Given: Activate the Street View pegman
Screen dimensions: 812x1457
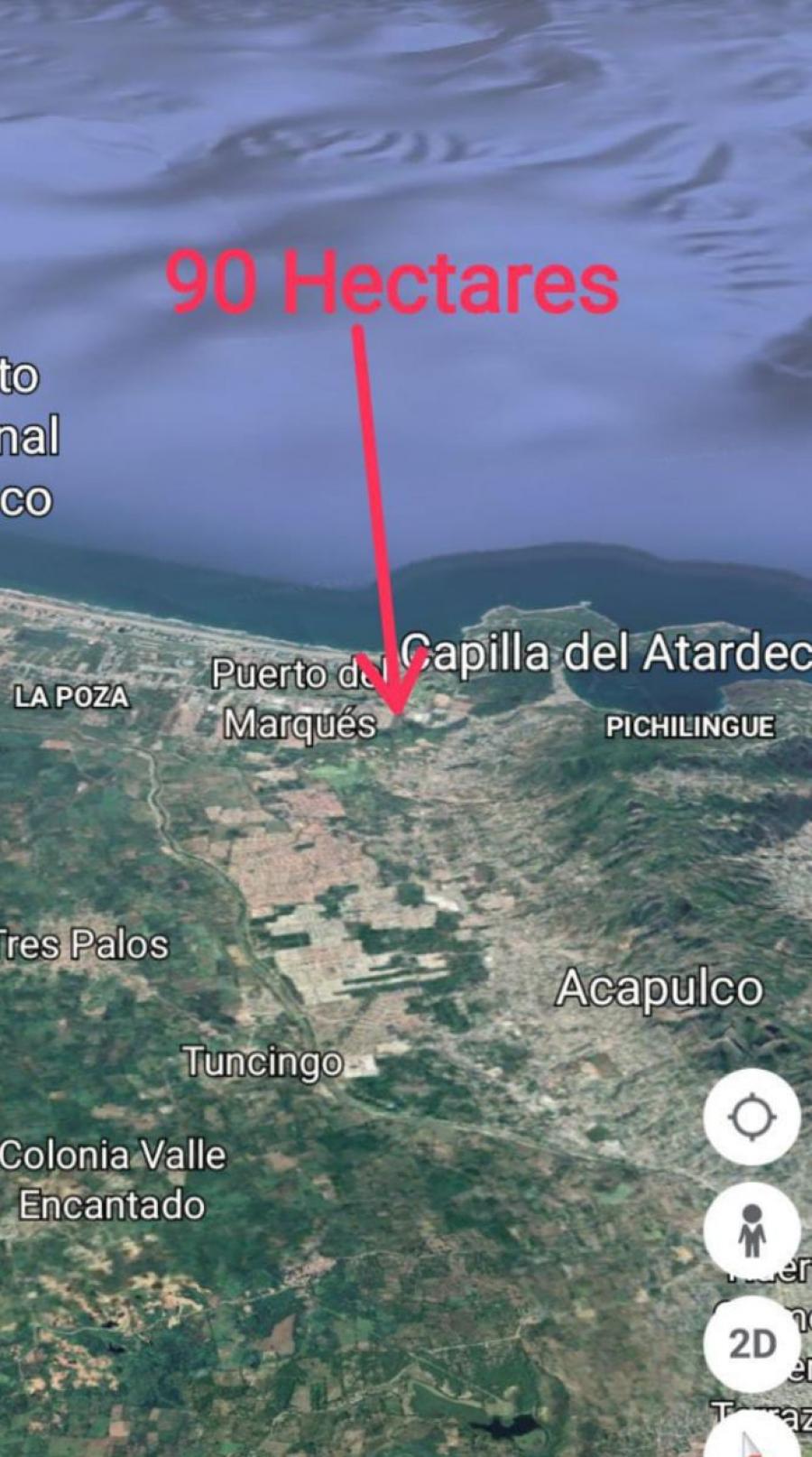Looking at the screenshot, I should (x=752, y=1233).
